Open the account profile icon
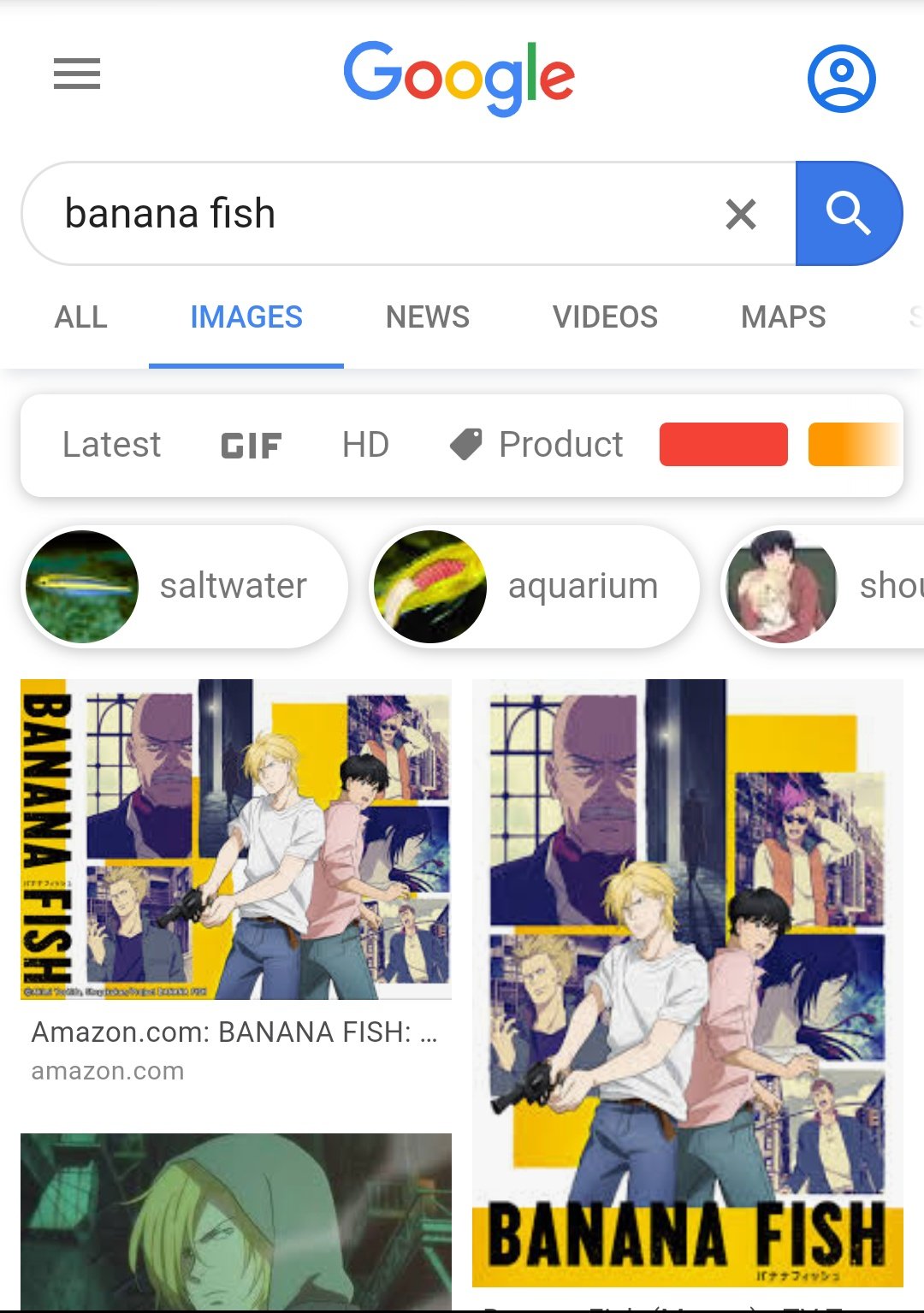This screenshot has width=924, height=1313. click(x=841, y=78)
